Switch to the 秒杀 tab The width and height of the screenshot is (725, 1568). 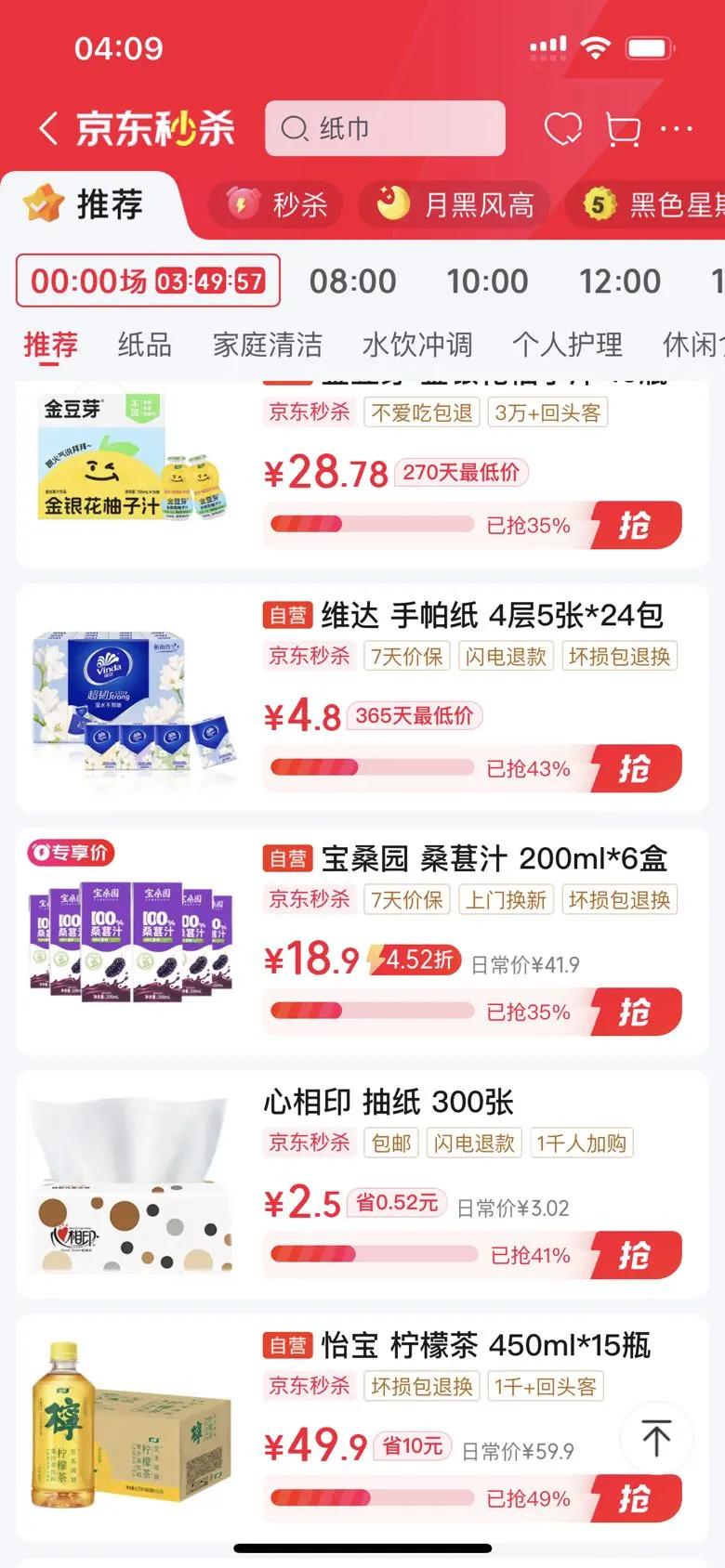point(277,204)
